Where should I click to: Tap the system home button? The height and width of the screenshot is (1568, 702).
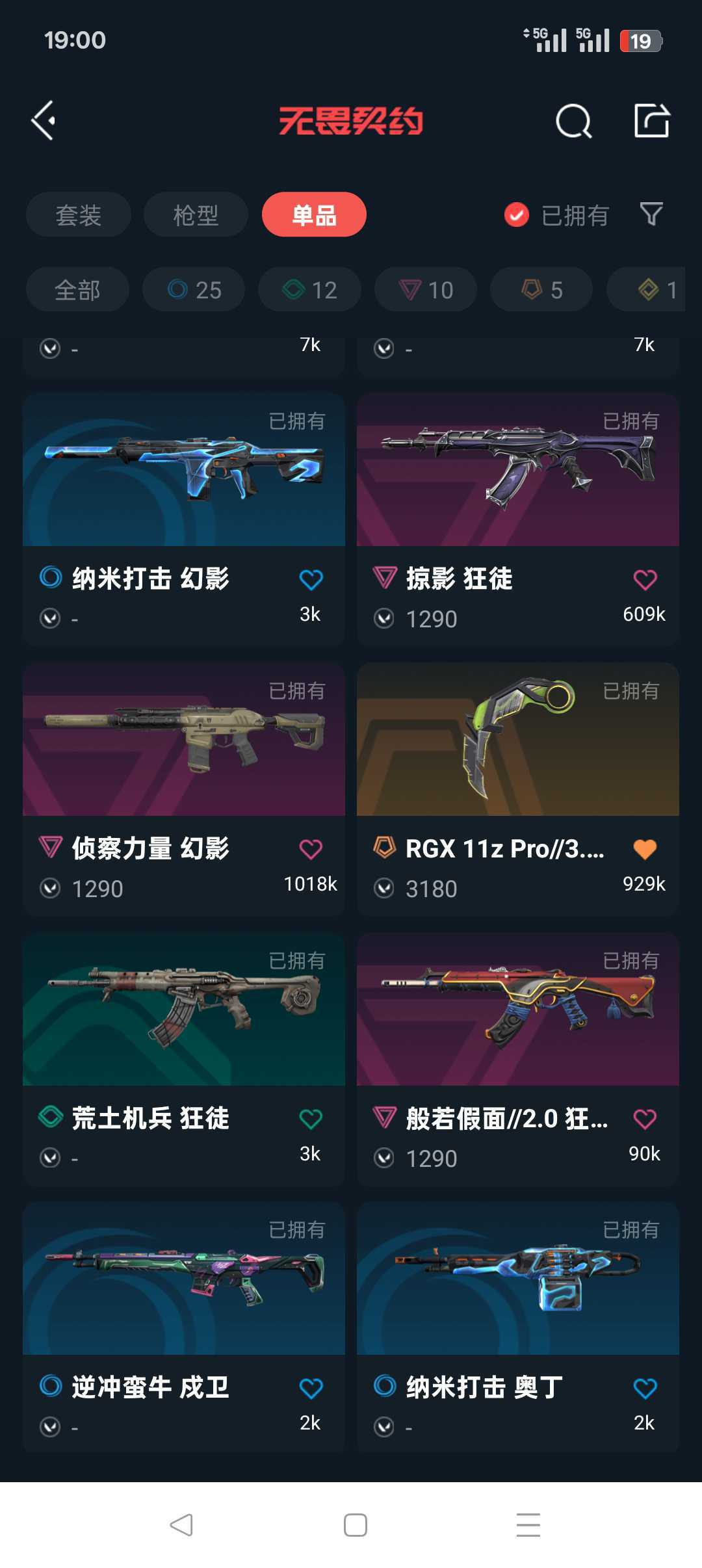click(x=356, y=1524)
